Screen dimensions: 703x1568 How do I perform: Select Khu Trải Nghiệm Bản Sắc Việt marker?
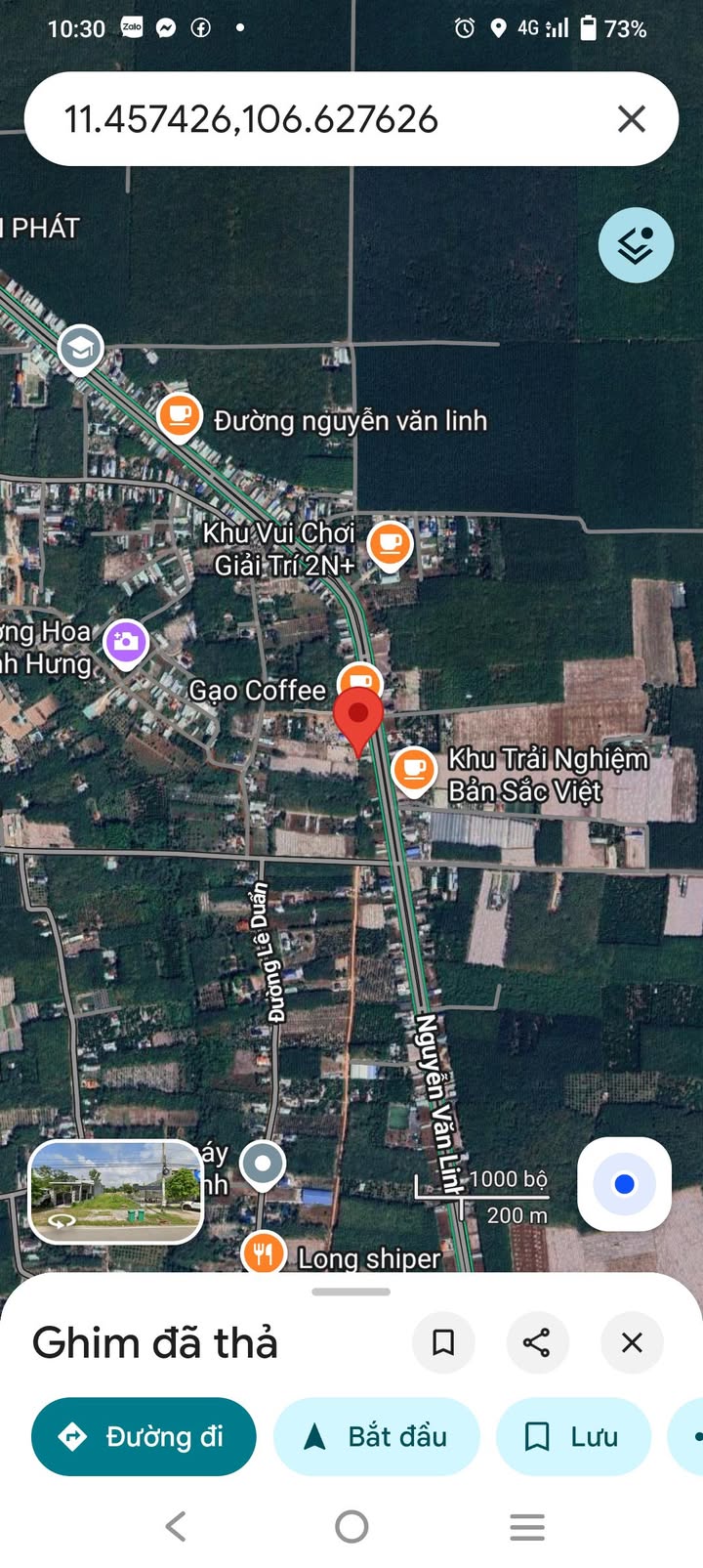414,768
